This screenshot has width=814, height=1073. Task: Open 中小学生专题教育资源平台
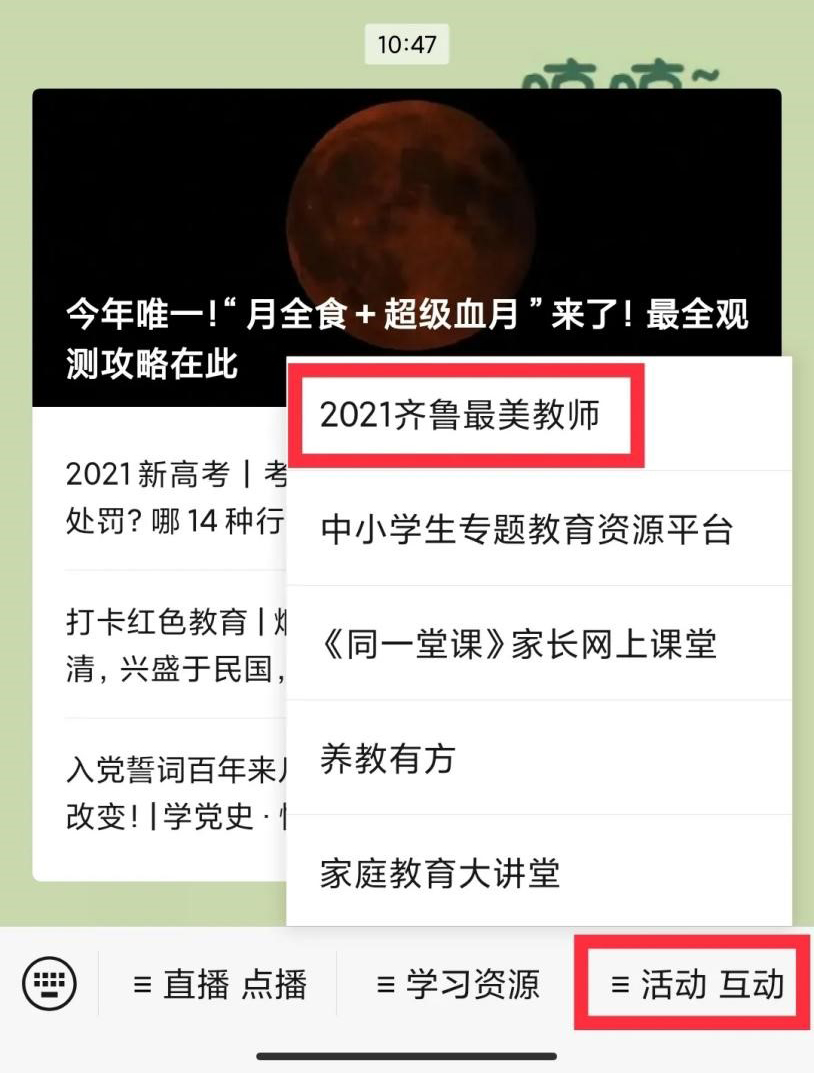click(x=526, y=529)
